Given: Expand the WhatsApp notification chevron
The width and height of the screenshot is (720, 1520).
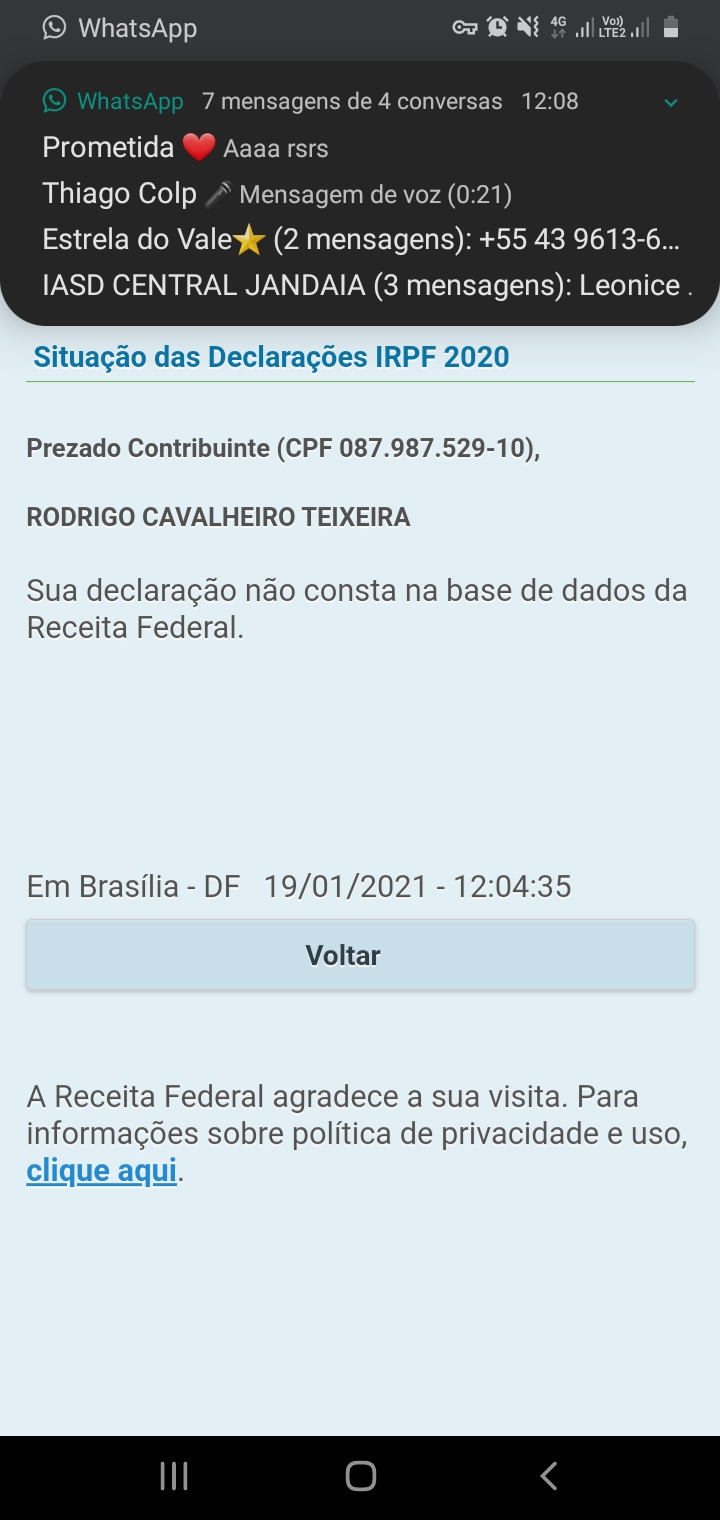Looking at the screenshot, I should [x=672, y=102].
